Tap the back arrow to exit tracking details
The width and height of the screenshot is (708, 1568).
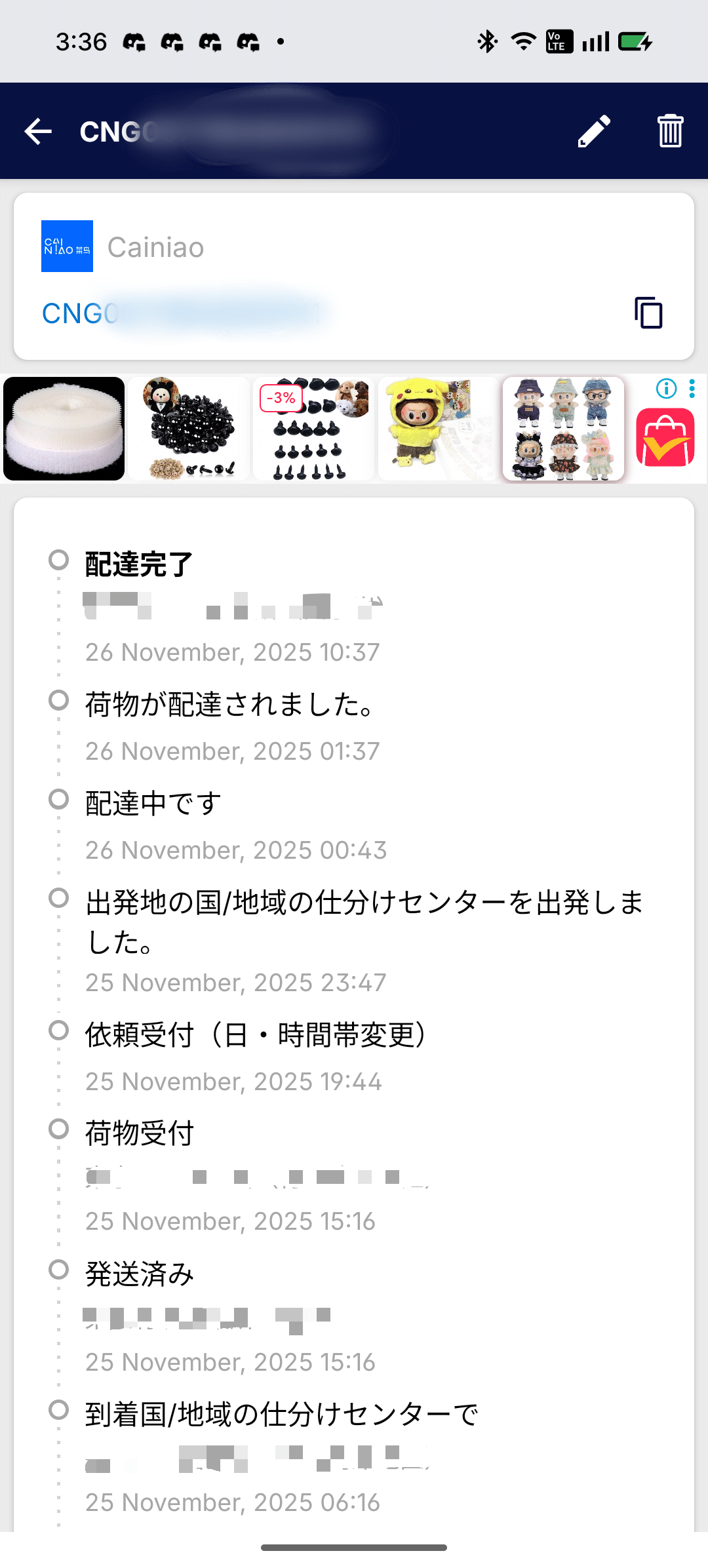37,130
